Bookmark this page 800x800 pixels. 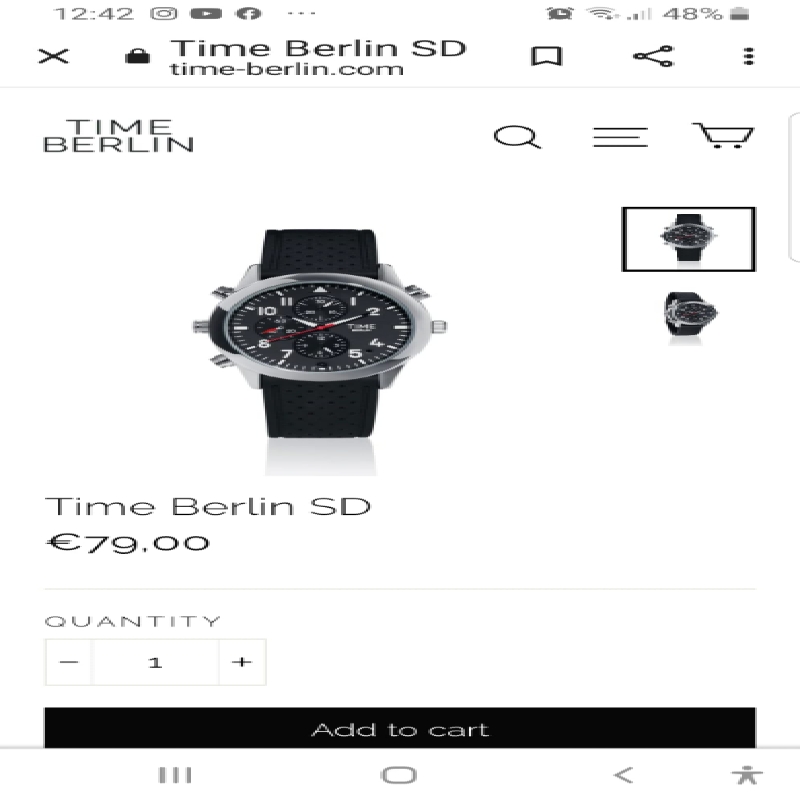tap(546, 56)
